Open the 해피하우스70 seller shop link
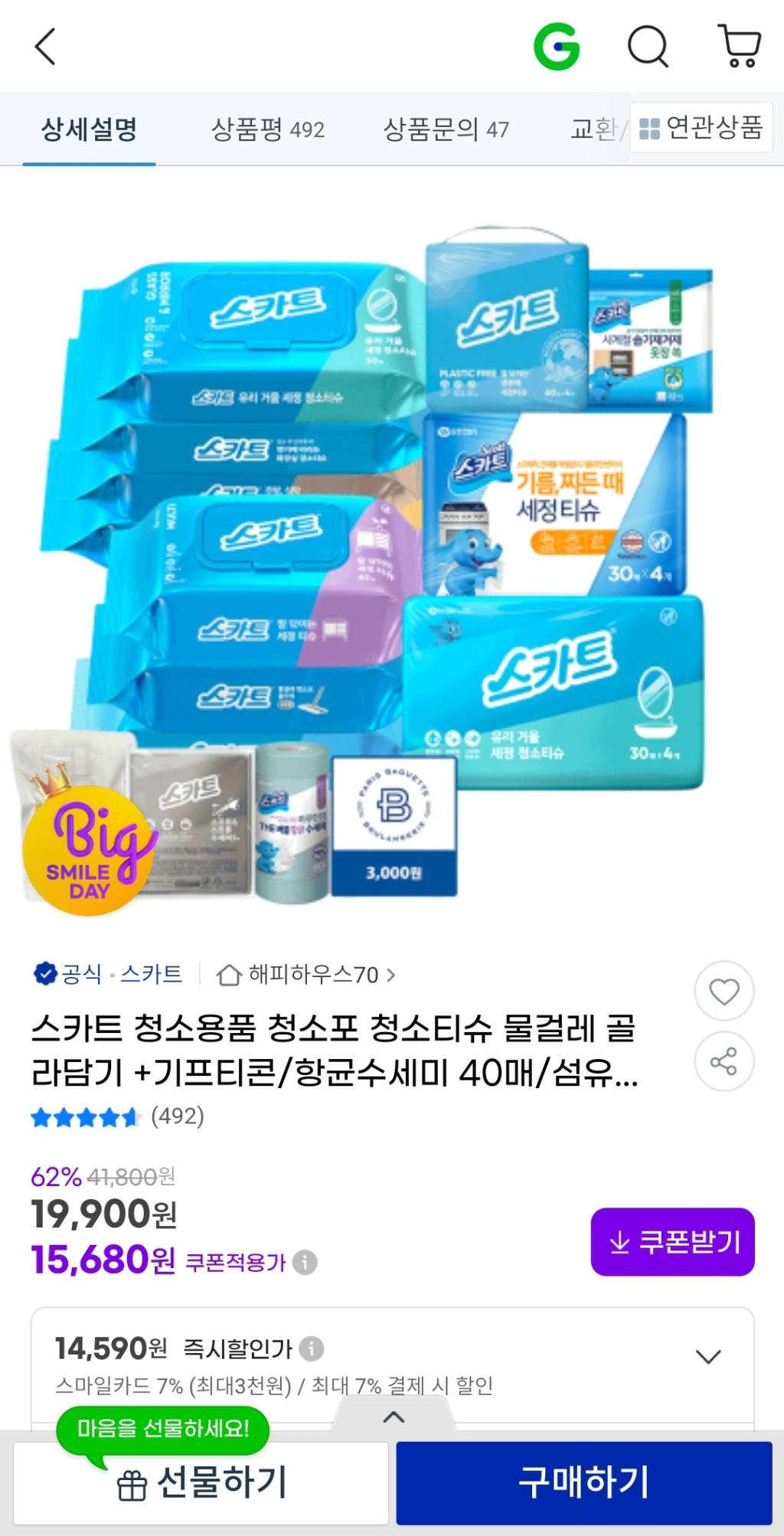Image resolution: width=784 pixels, height=1536 pixels. click(x=306, y=975)
